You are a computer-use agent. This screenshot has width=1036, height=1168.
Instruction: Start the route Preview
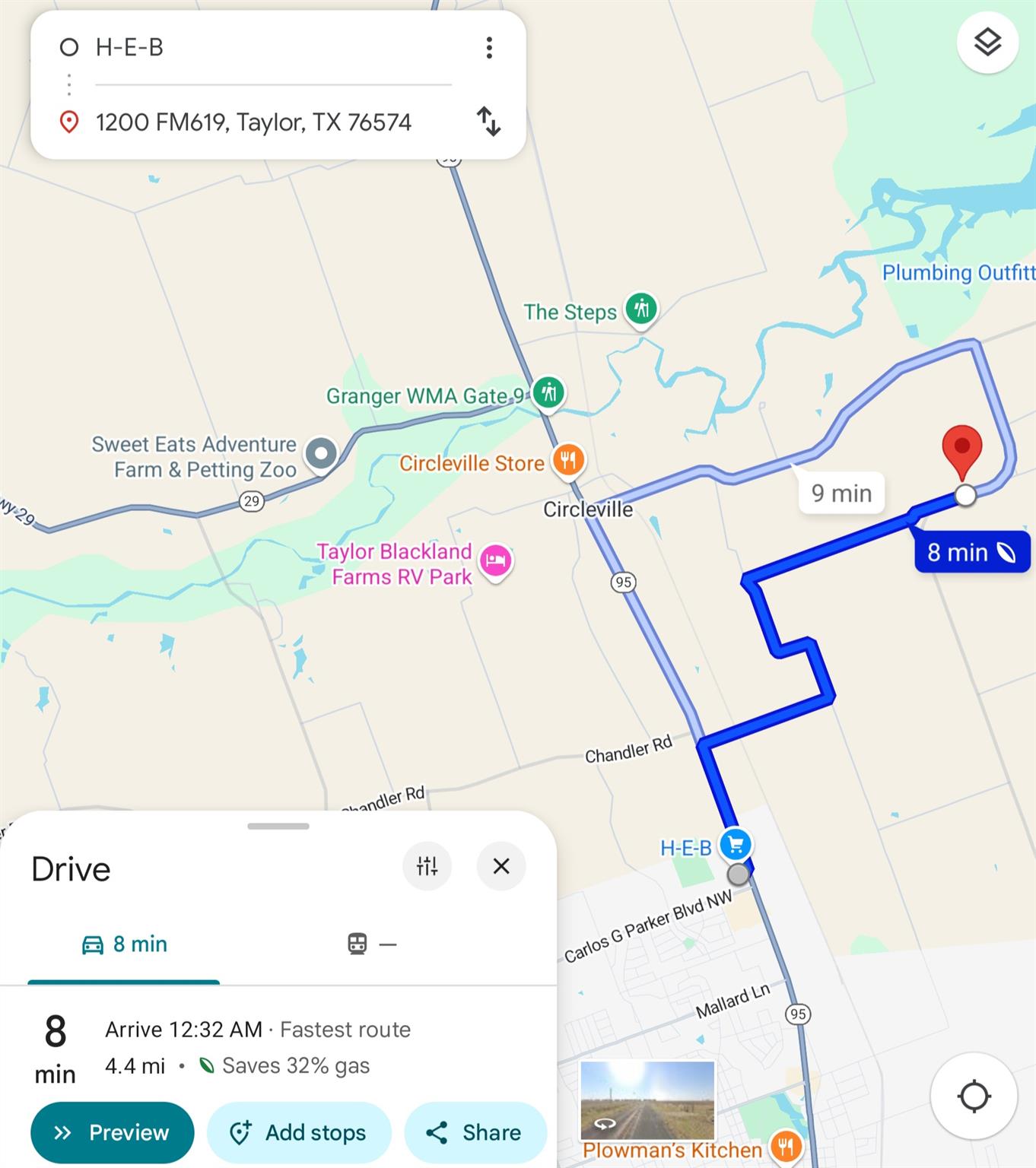pyautogui.click(x=112, y=1132)
